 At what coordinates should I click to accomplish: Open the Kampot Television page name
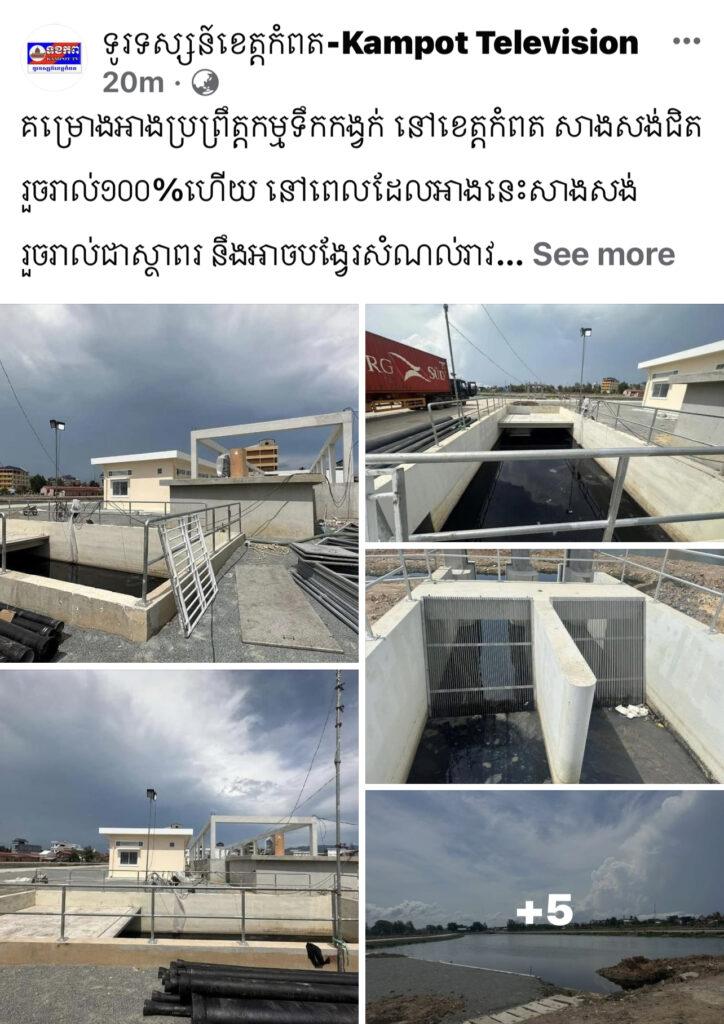370,42
